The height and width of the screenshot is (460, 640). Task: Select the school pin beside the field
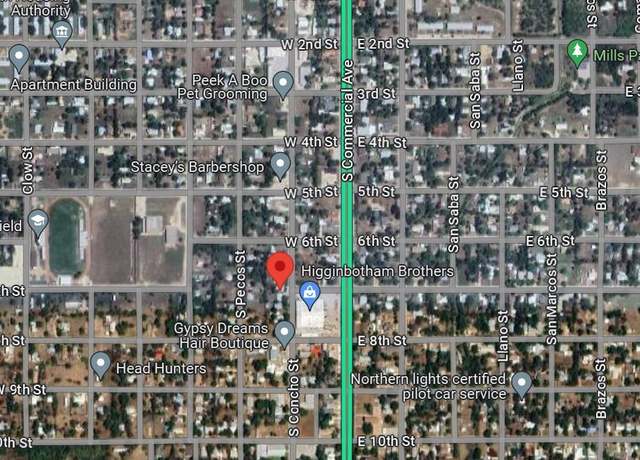tap(38, 222)
